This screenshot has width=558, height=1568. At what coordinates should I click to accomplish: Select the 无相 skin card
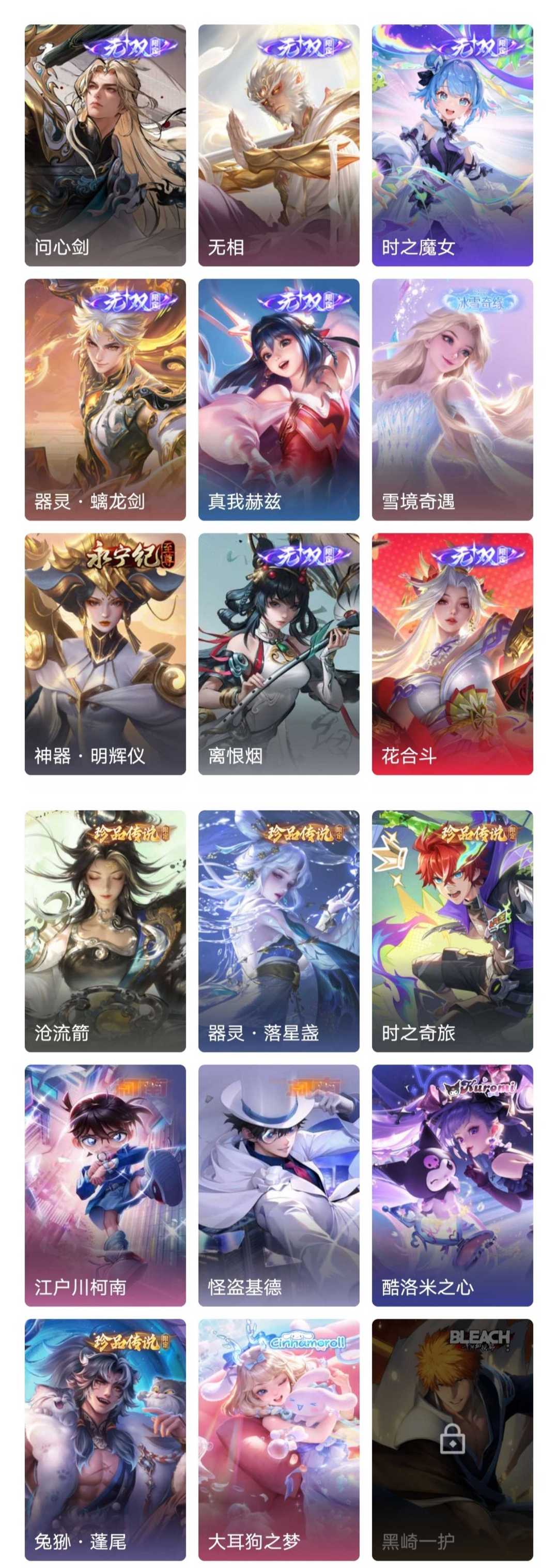coord(278,145)
